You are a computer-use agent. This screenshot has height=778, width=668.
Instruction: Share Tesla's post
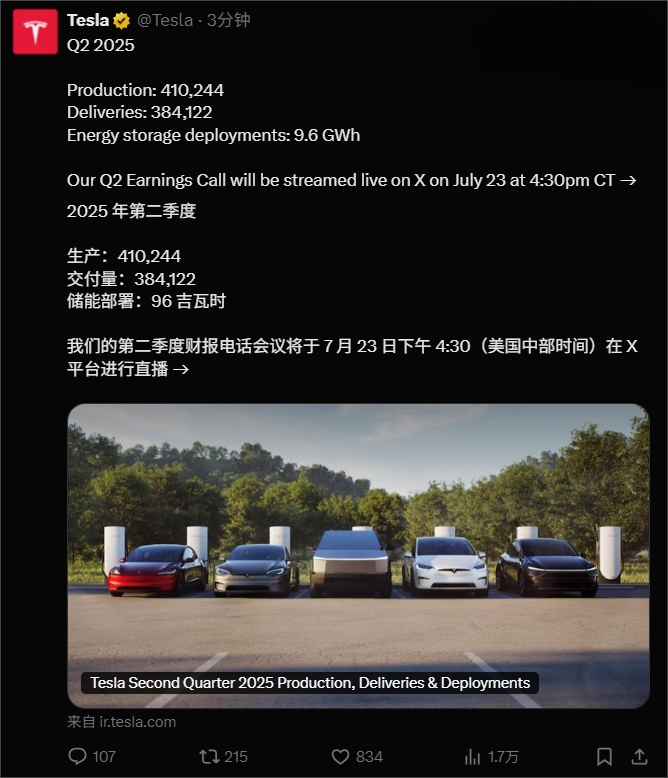[640, 756]
